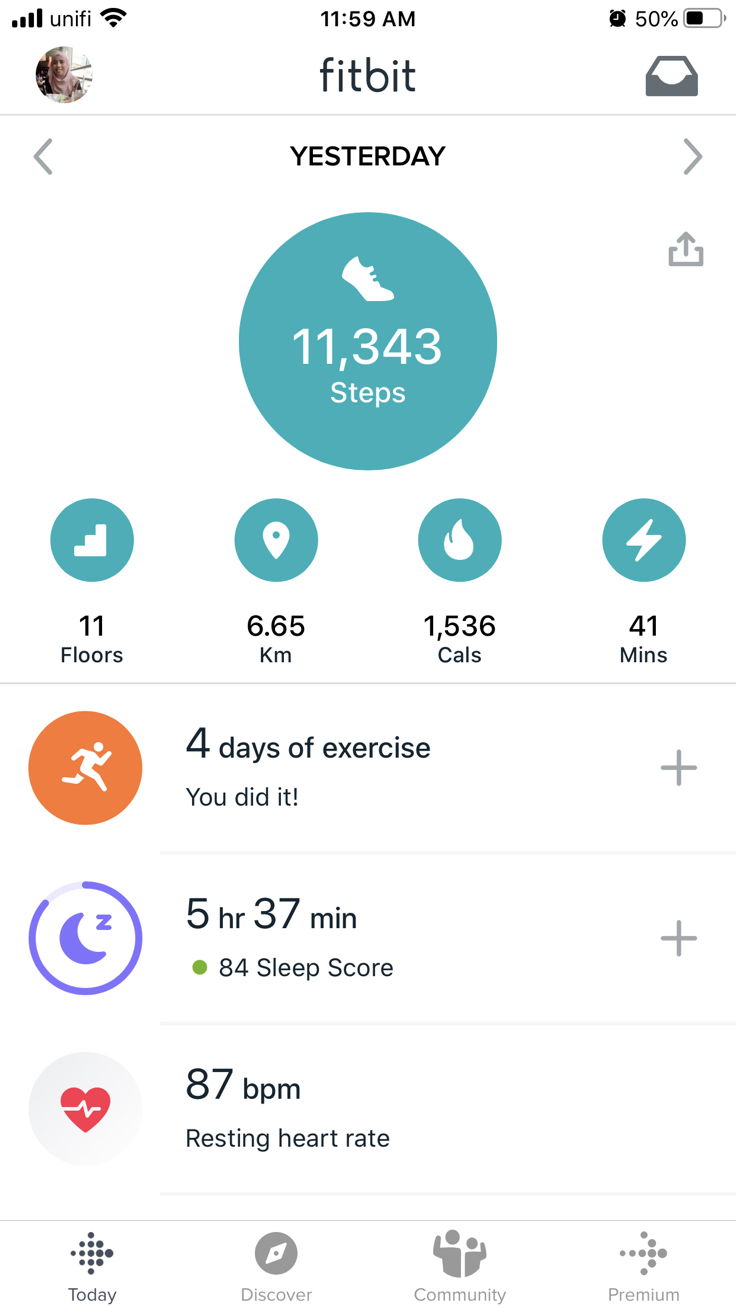736x1308 pixels.
Task: Switch to the Discover tab
Action: [276, 1262]
